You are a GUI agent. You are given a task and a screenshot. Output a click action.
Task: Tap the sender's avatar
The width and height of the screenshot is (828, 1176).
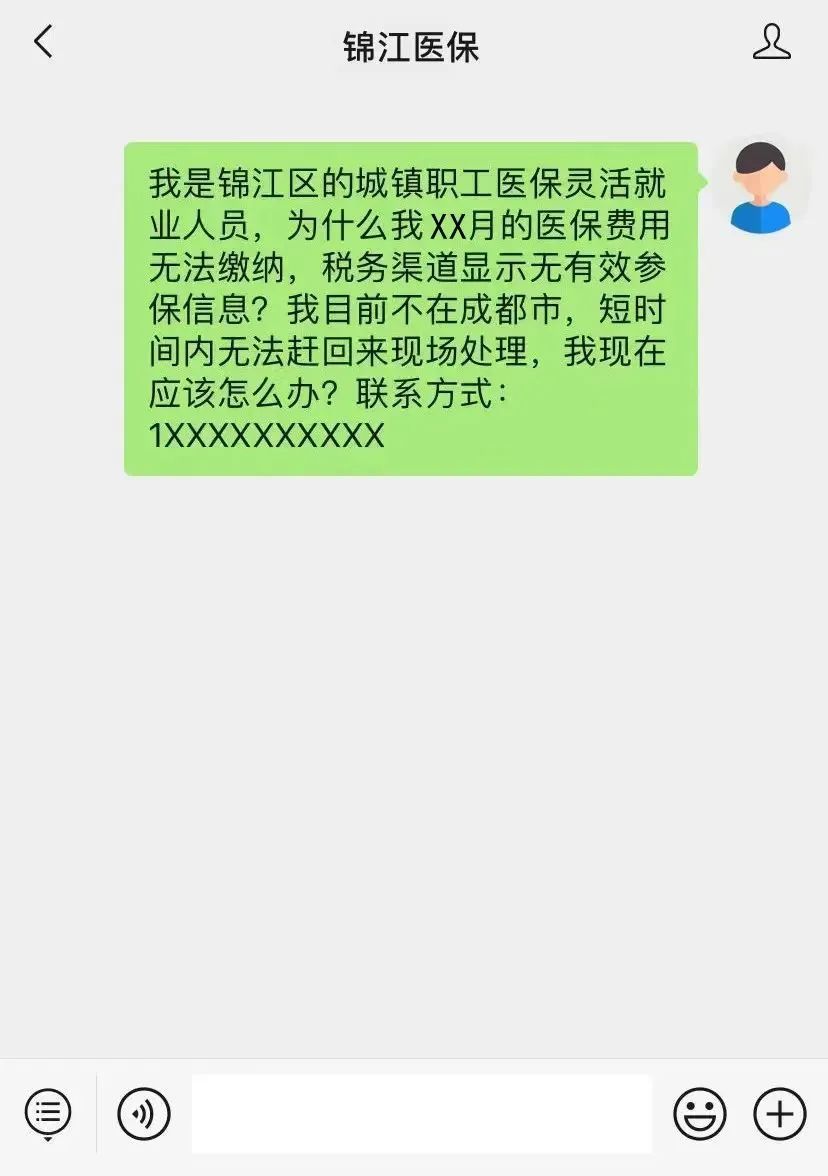click(760, 187)
